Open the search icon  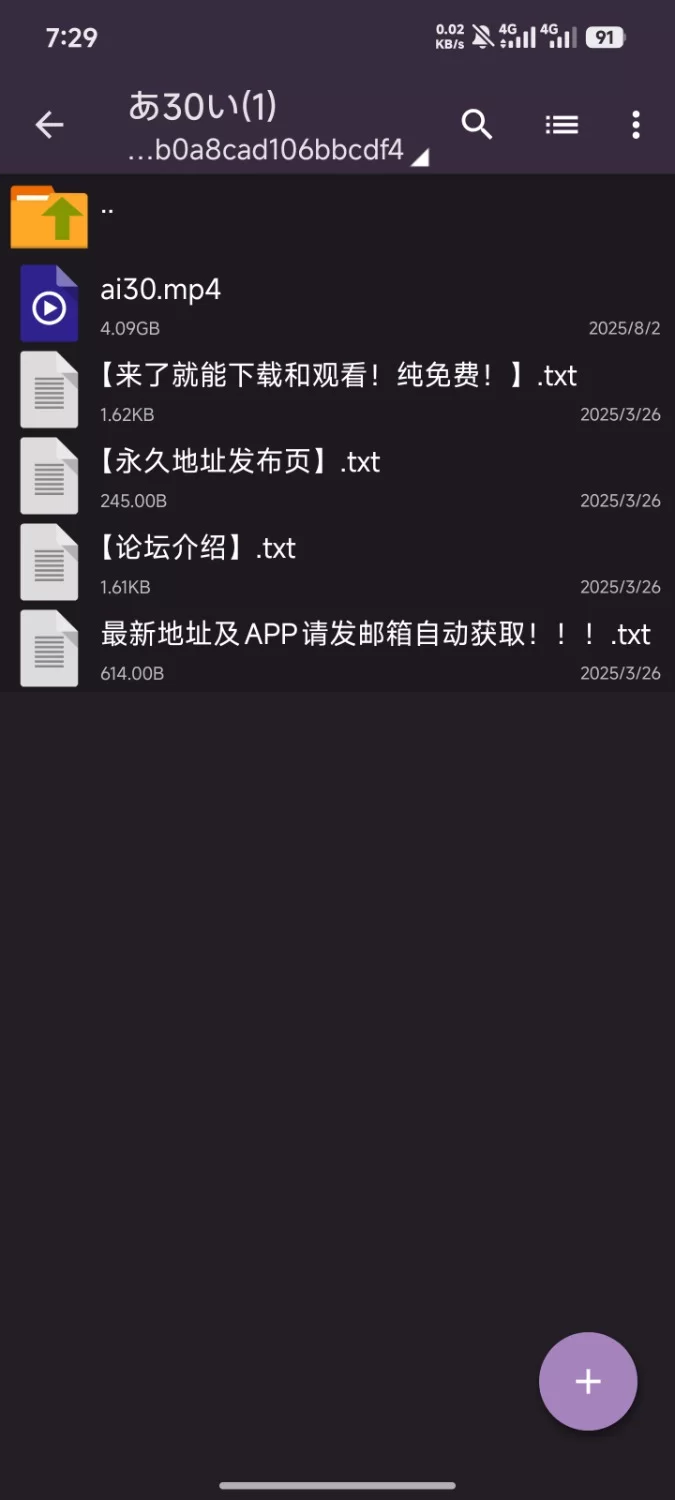477,125
